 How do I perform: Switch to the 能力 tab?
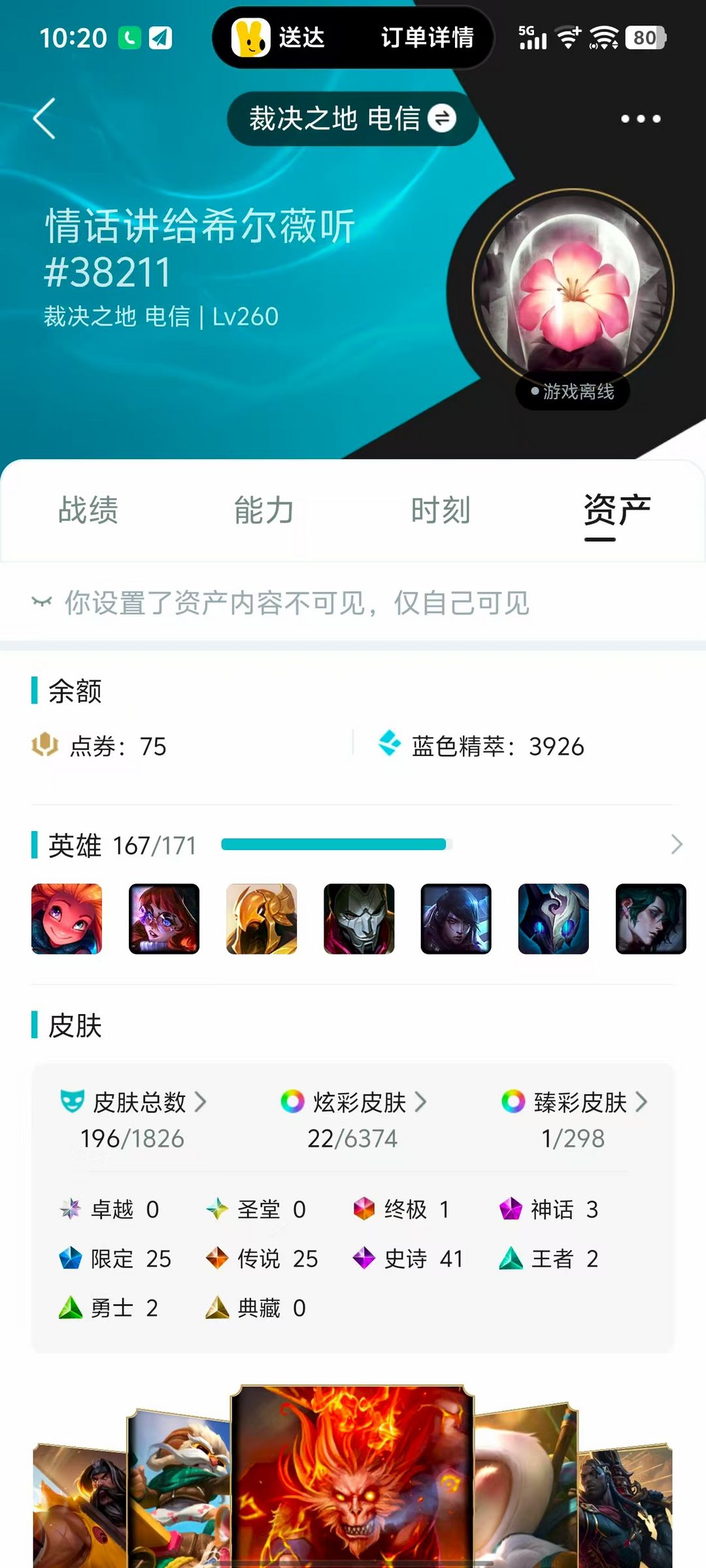[x=264, y=510]
